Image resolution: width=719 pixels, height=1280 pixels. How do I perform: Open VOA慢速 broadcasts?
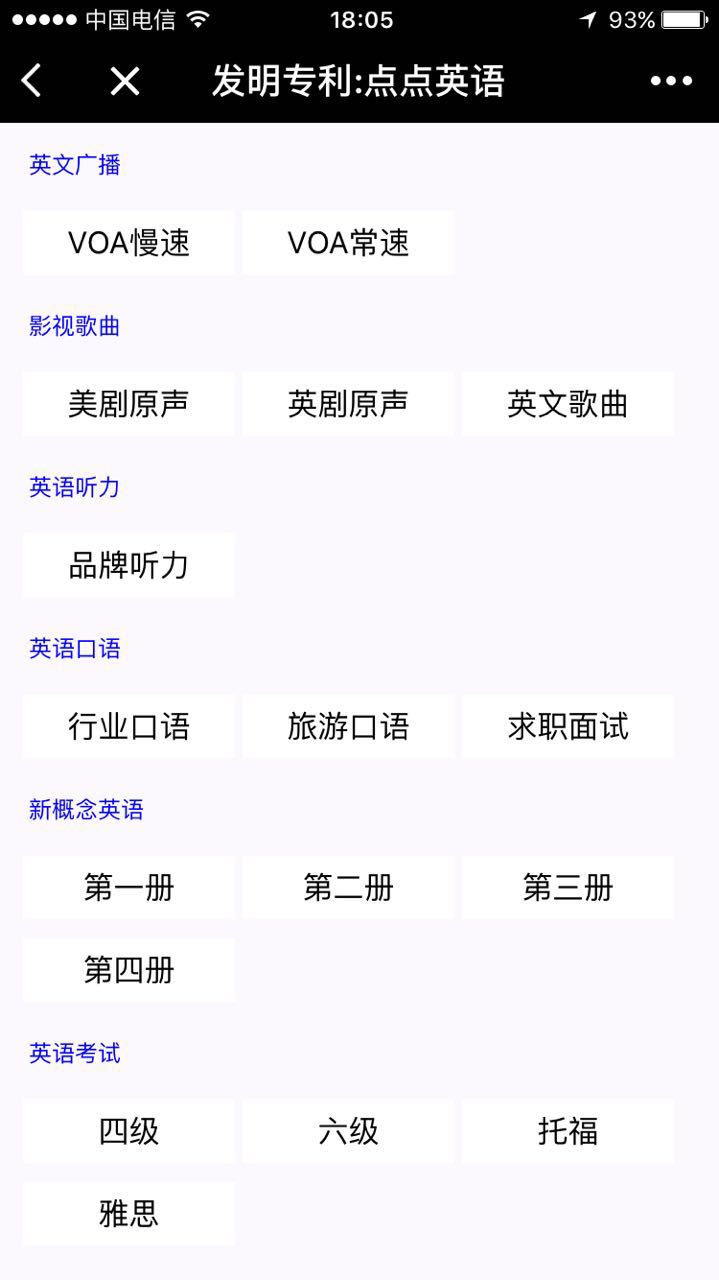[129, 243]
